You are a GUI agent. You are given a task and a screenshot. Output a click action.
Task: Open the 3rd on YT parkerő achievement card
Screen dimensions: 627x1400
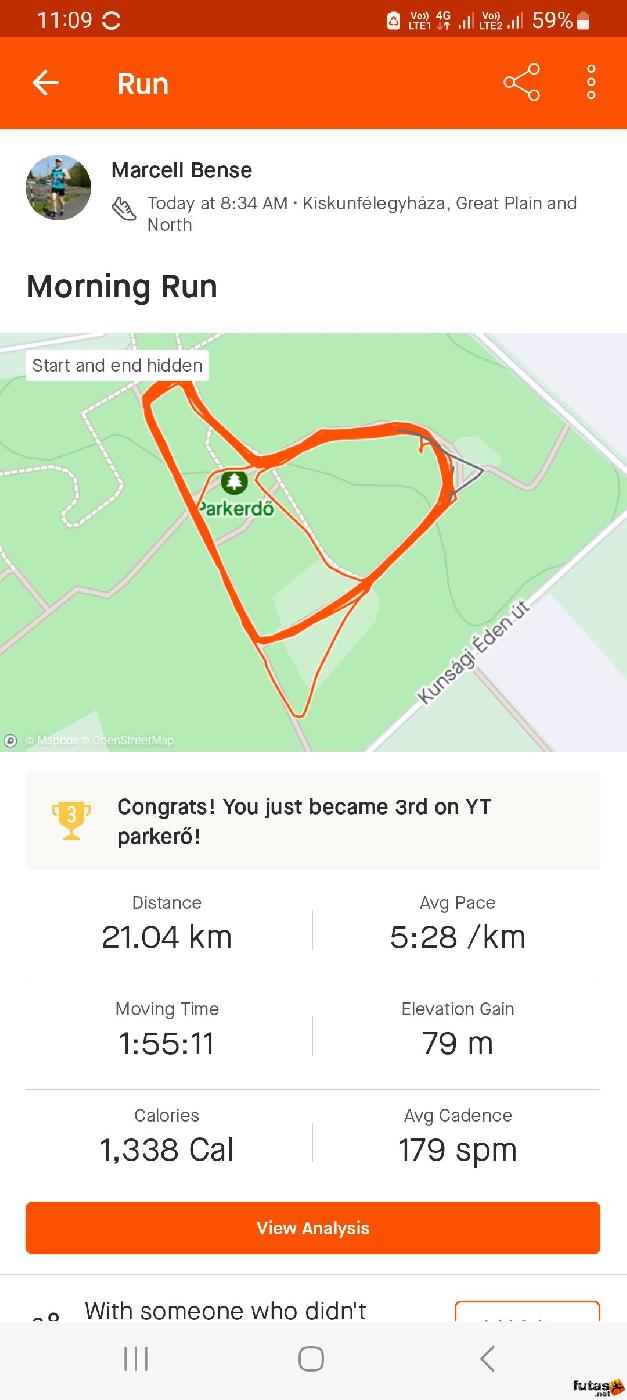[x=313, y=821]
